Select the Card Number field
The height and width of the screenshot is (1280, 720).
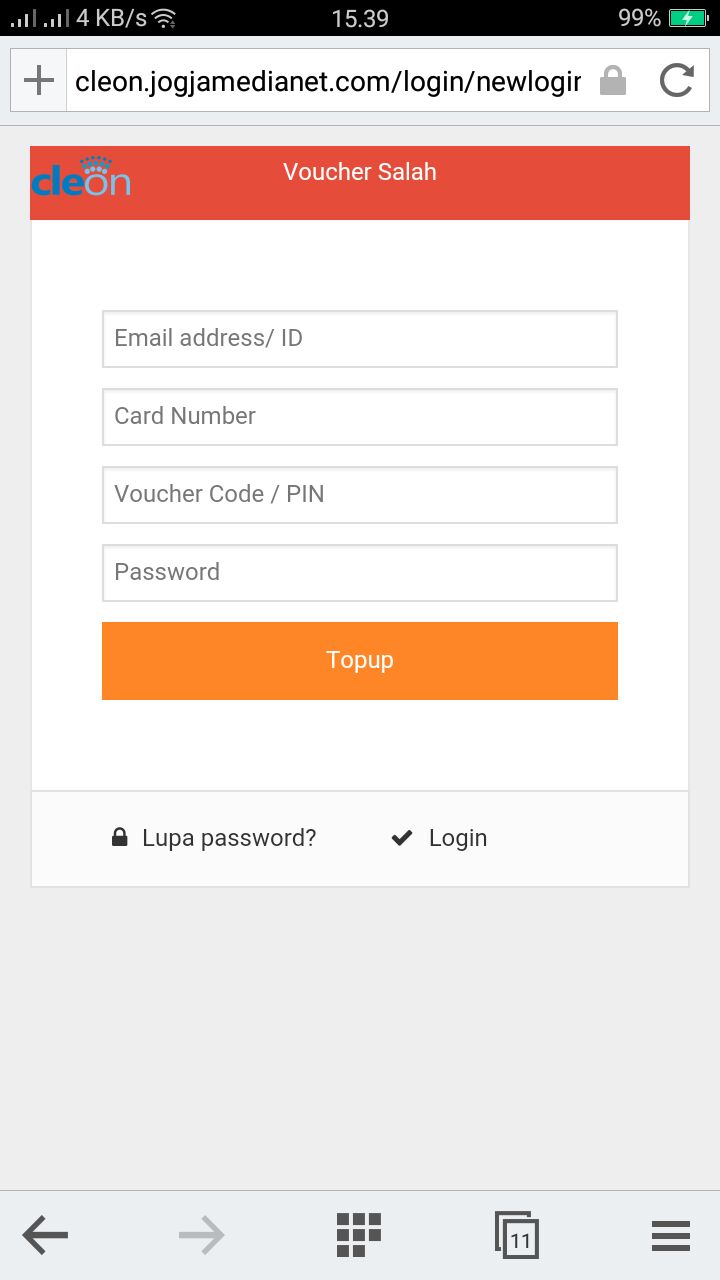click(360, 417)
